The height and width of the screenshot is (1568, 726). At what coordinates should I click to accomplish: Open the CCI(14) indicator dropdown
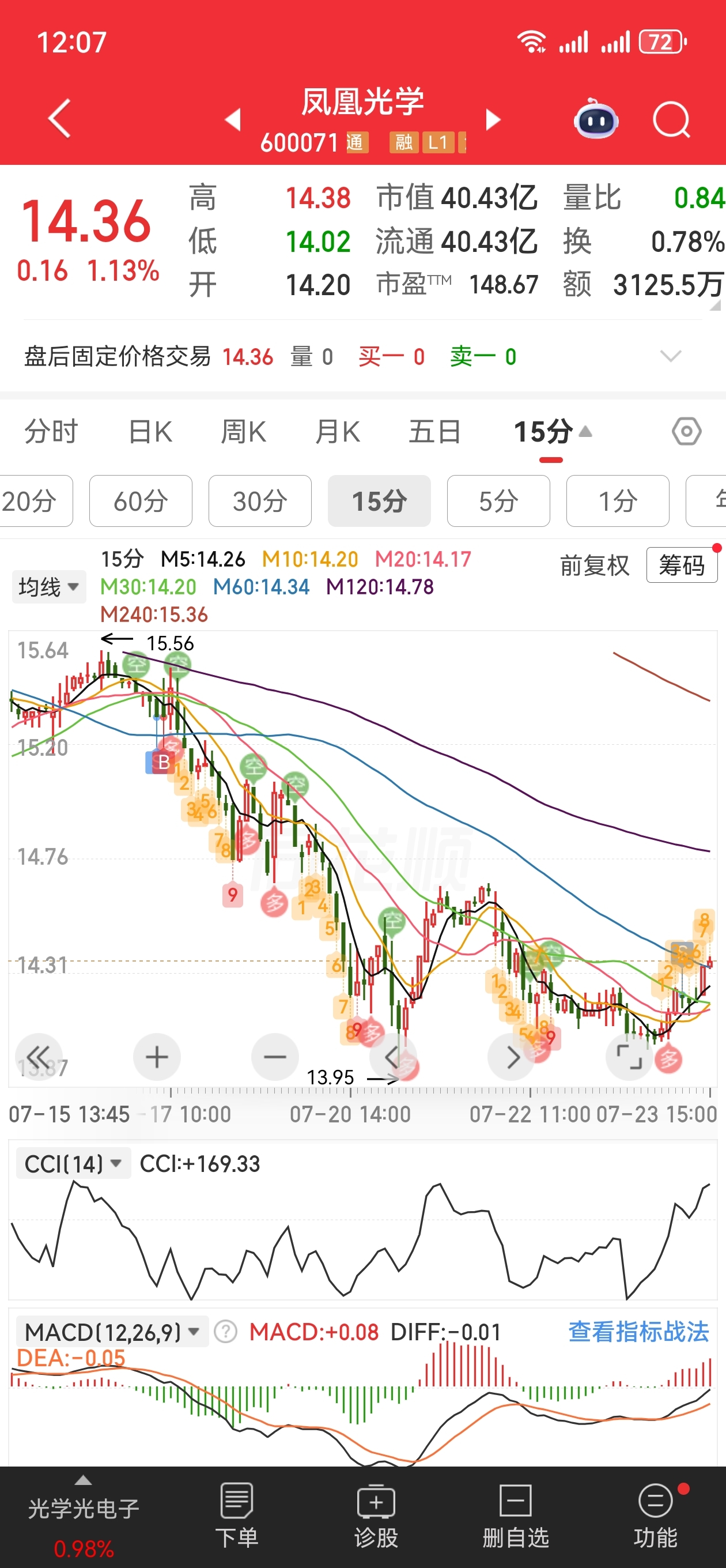[73, 1164]
